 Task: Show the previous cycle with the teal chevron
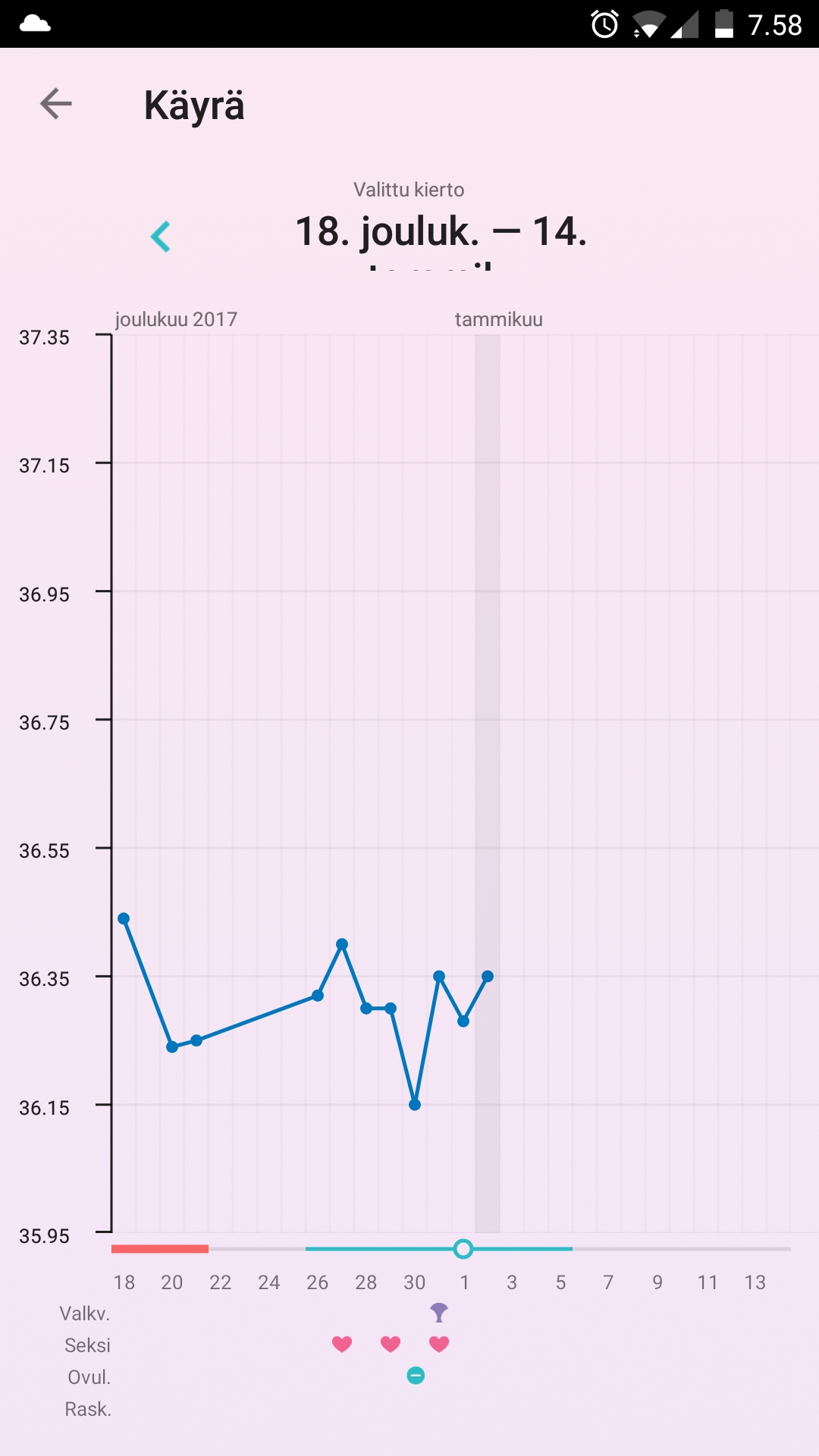pyautogui.click(x=161, y=237)
